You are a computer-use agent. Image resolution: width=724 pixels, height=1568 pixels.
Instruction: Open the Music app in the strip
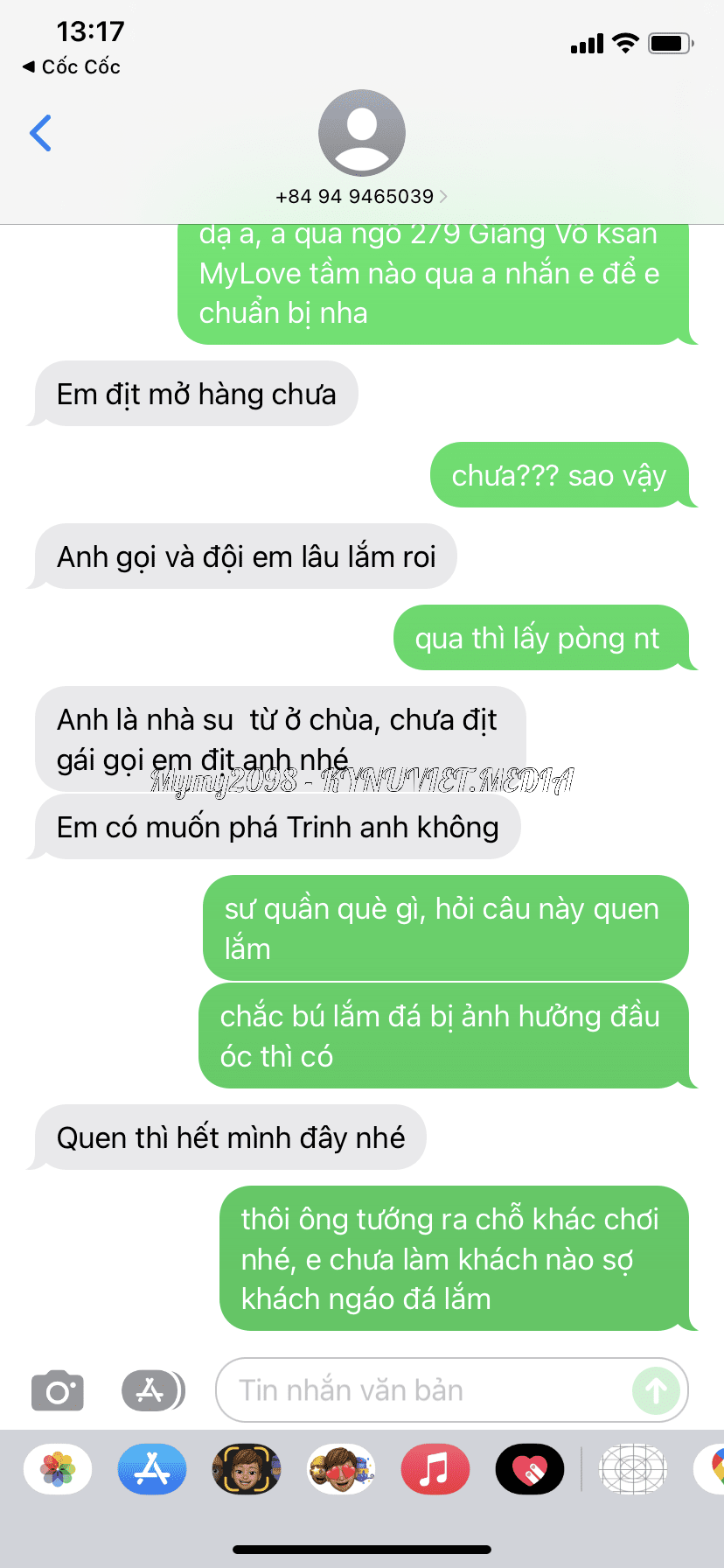(435, 1469)
